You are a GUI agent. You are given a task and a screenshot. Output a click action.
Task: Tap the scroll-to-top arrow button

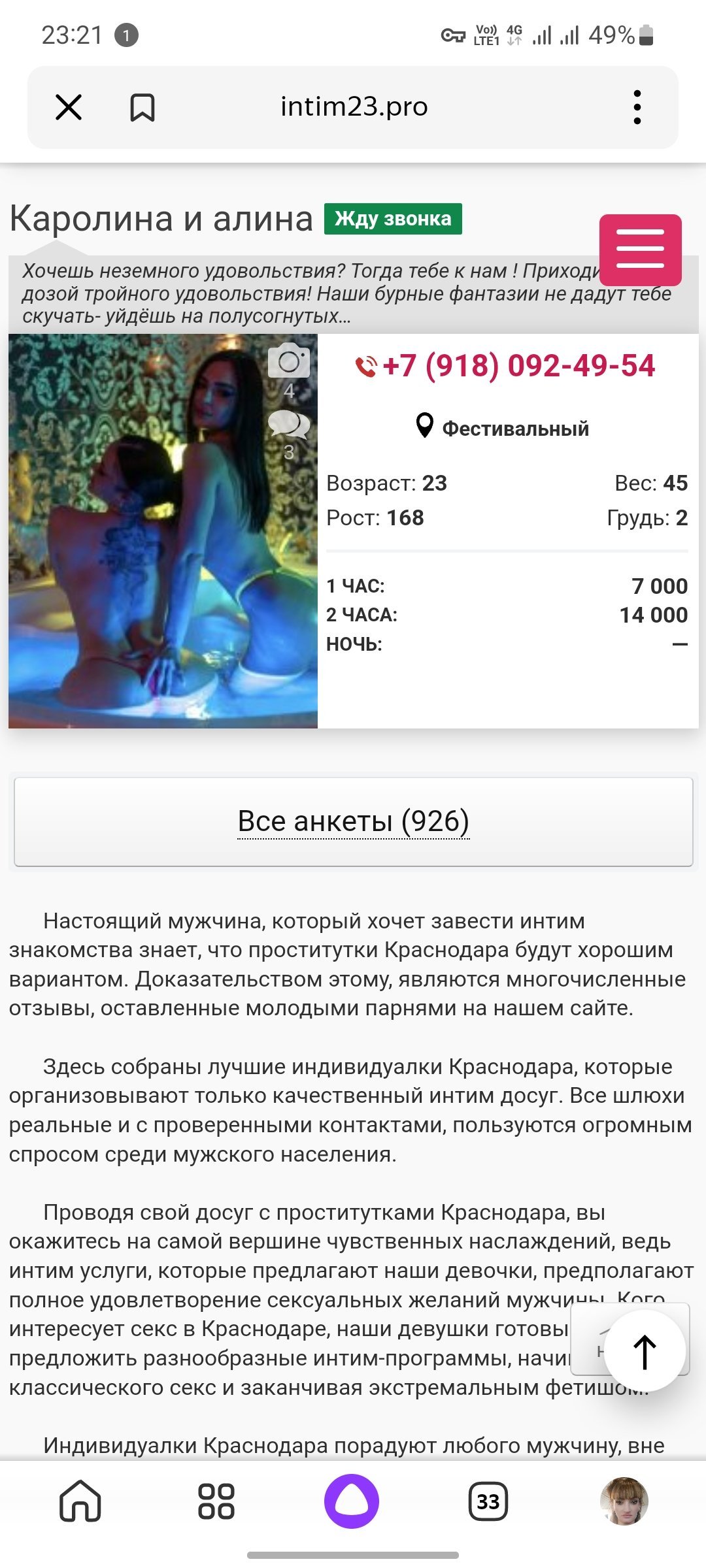click(x=645, y=1352)
